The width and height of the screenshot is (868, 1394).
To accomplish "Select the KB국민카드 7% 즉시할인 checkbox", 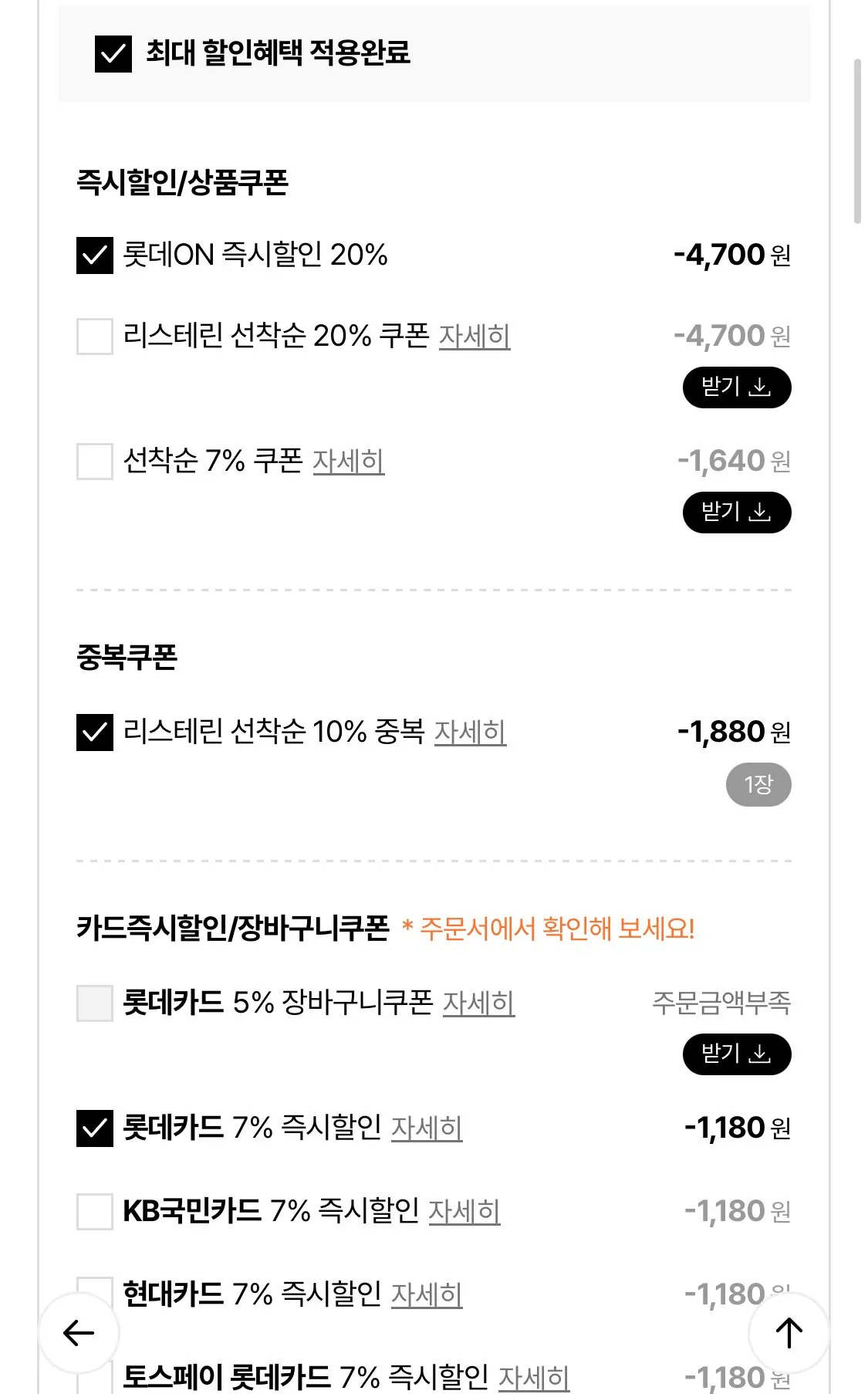I will coord(93,1210).
